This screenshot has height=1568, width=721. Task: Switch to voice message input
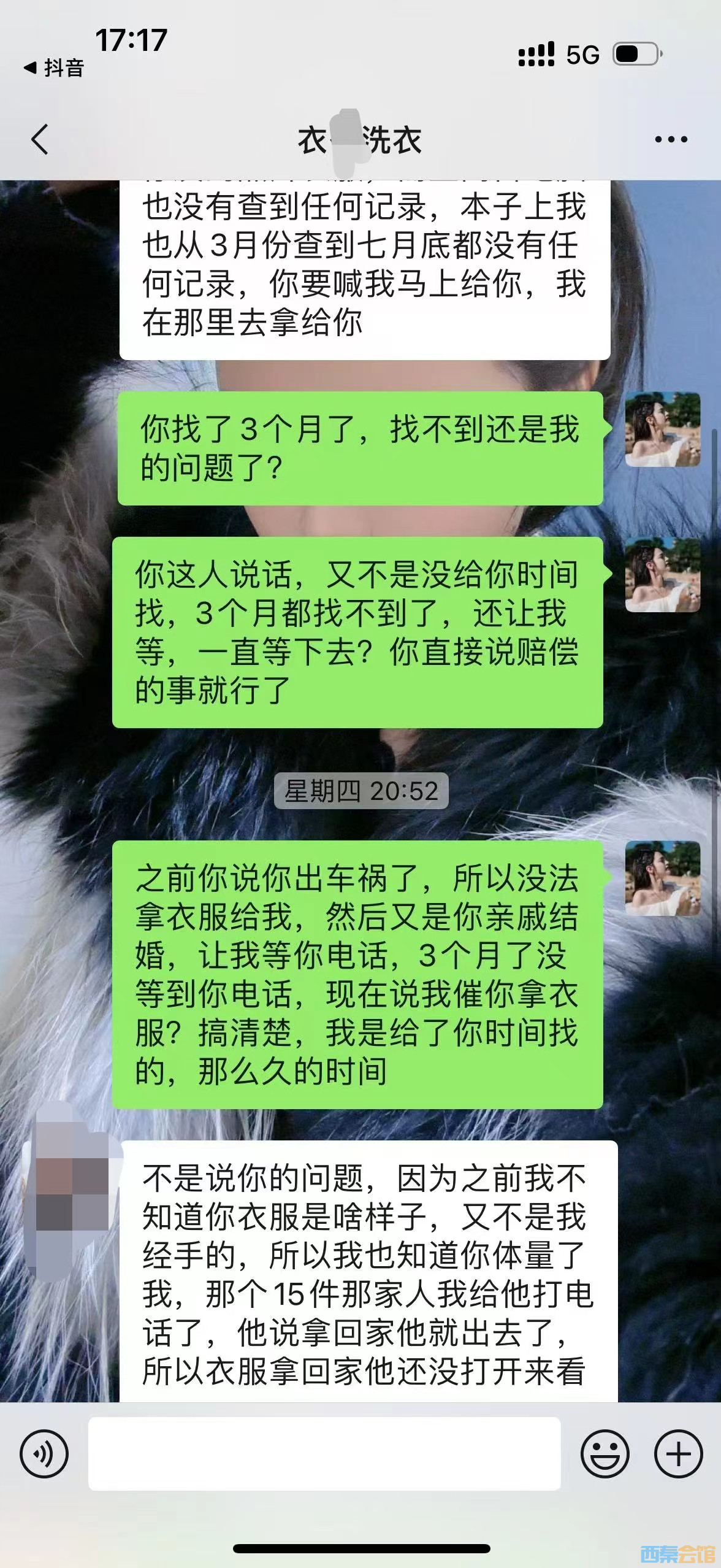pos(44,1453)
